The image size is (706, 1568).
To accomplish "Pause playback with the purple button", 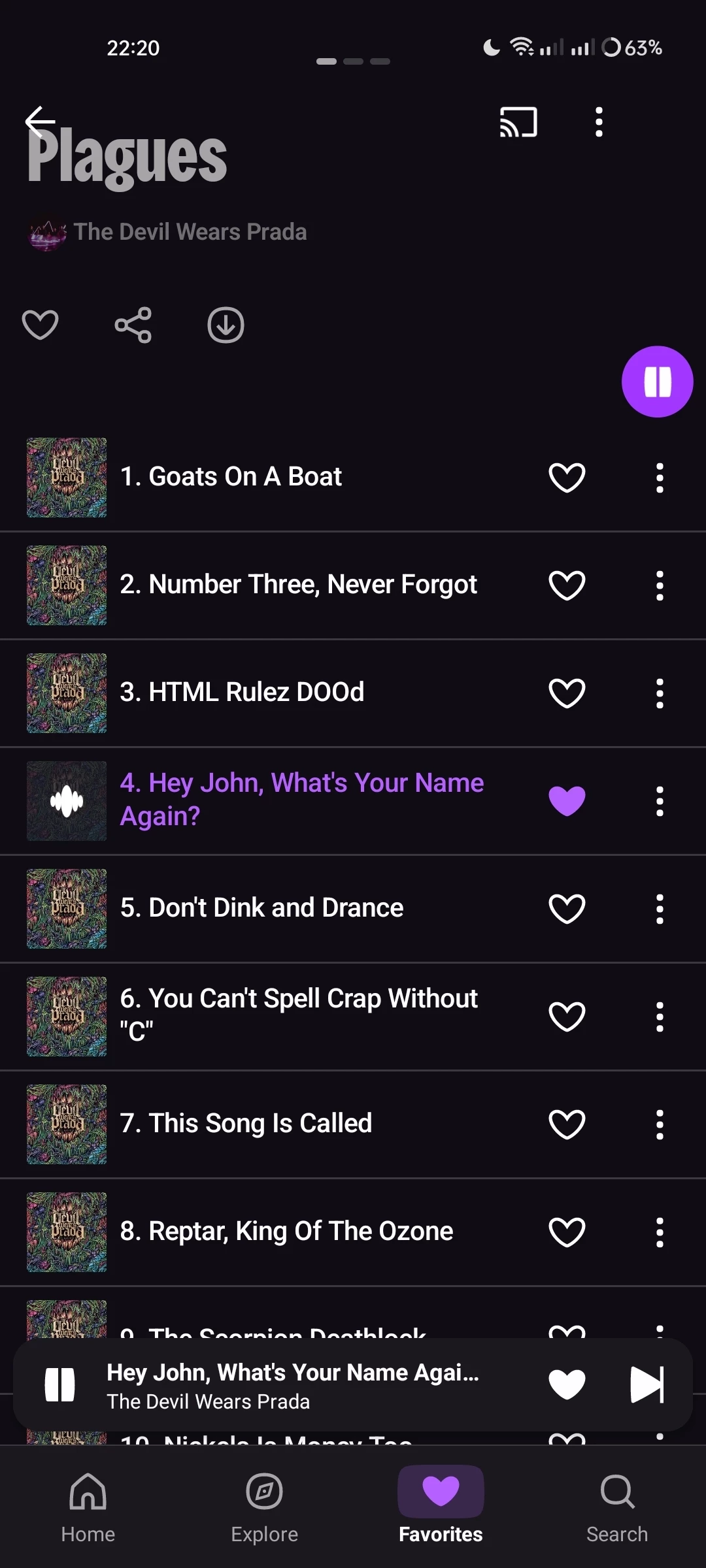I will click(657, 382).
